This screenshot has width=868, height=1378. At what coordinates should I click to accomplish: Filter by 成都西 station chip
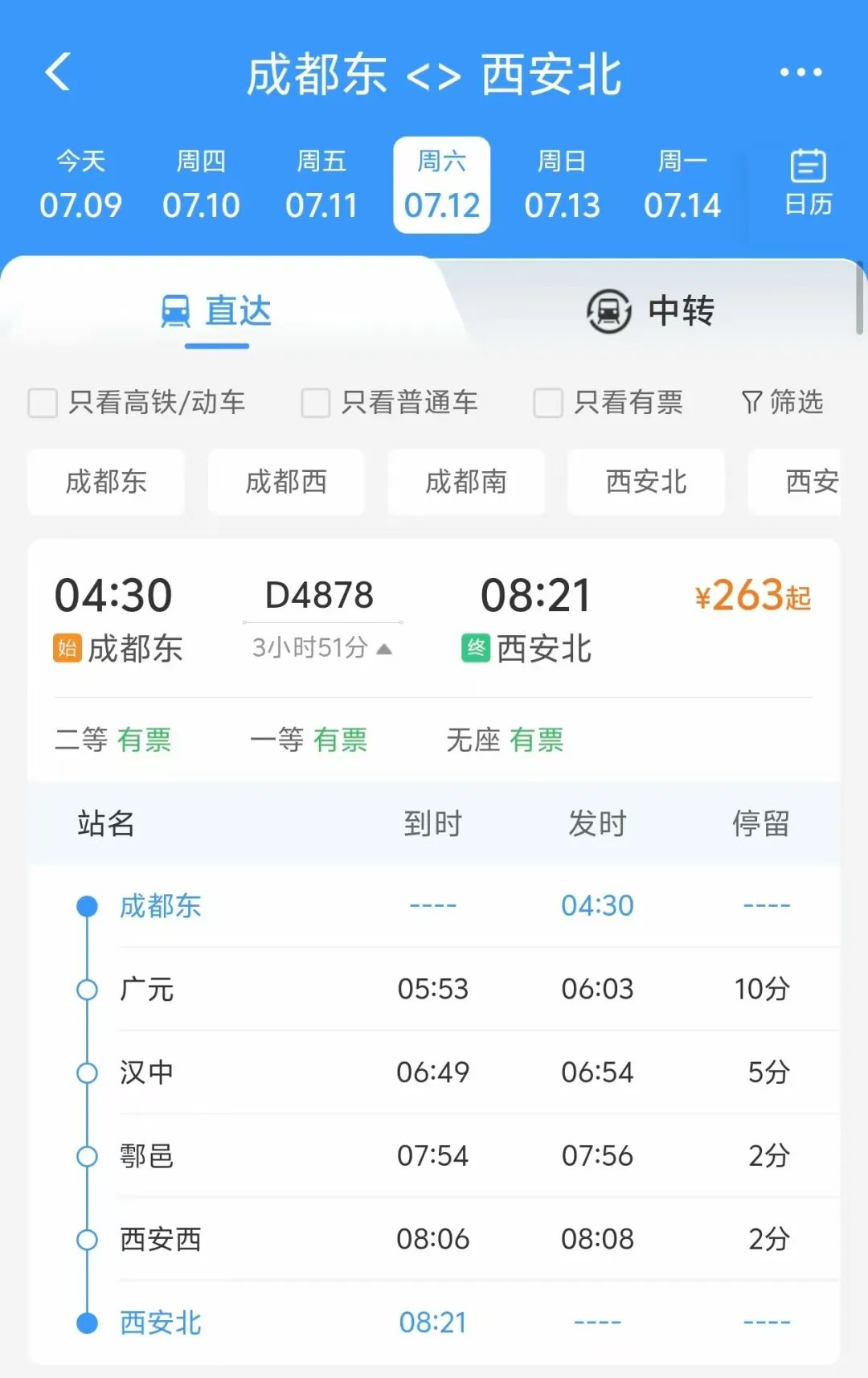286,482
